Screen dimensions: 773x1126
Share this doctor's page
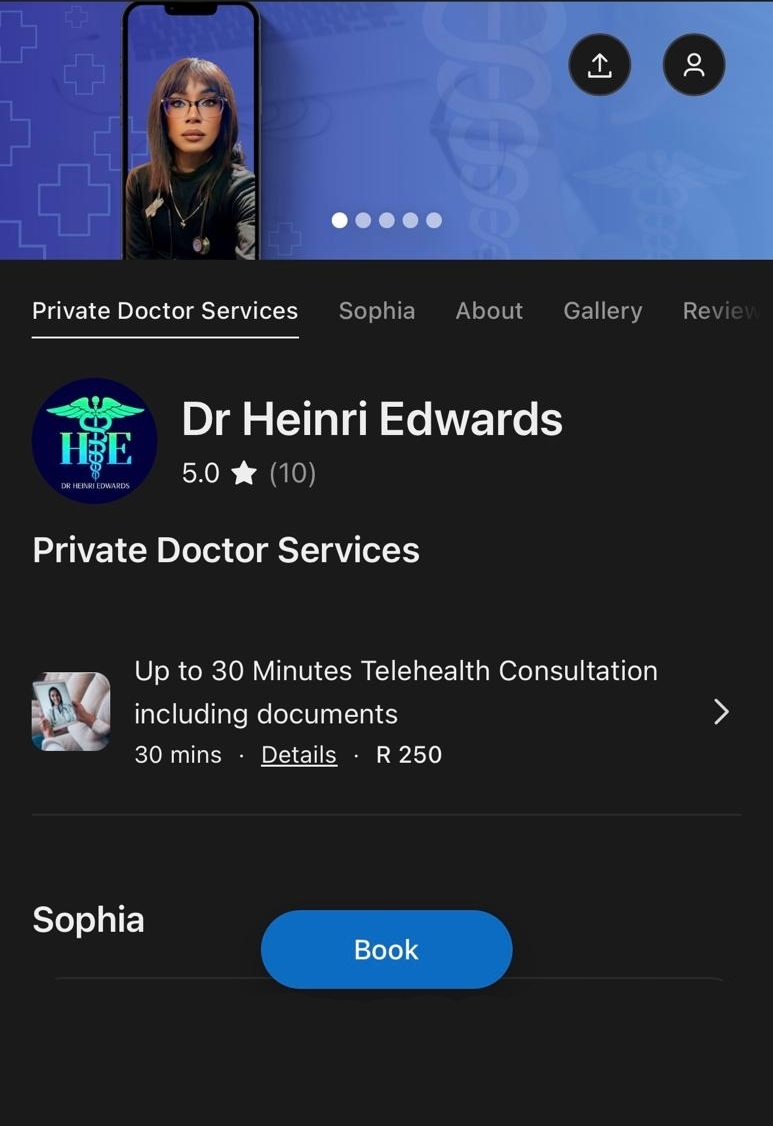(x=599, y=65)
